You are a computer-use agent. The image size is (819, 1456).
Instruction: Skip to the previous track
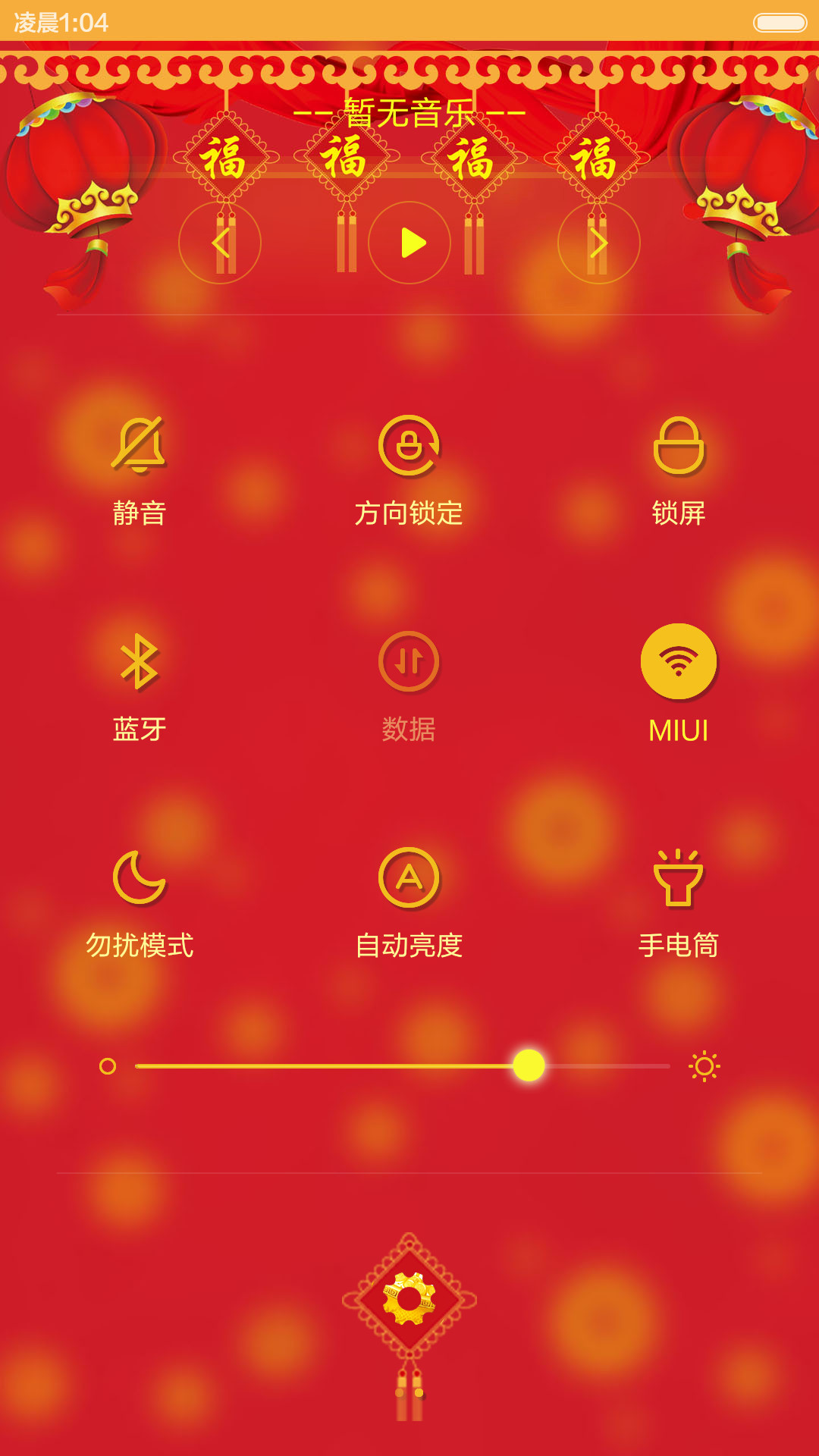click(x=220, y=243)
